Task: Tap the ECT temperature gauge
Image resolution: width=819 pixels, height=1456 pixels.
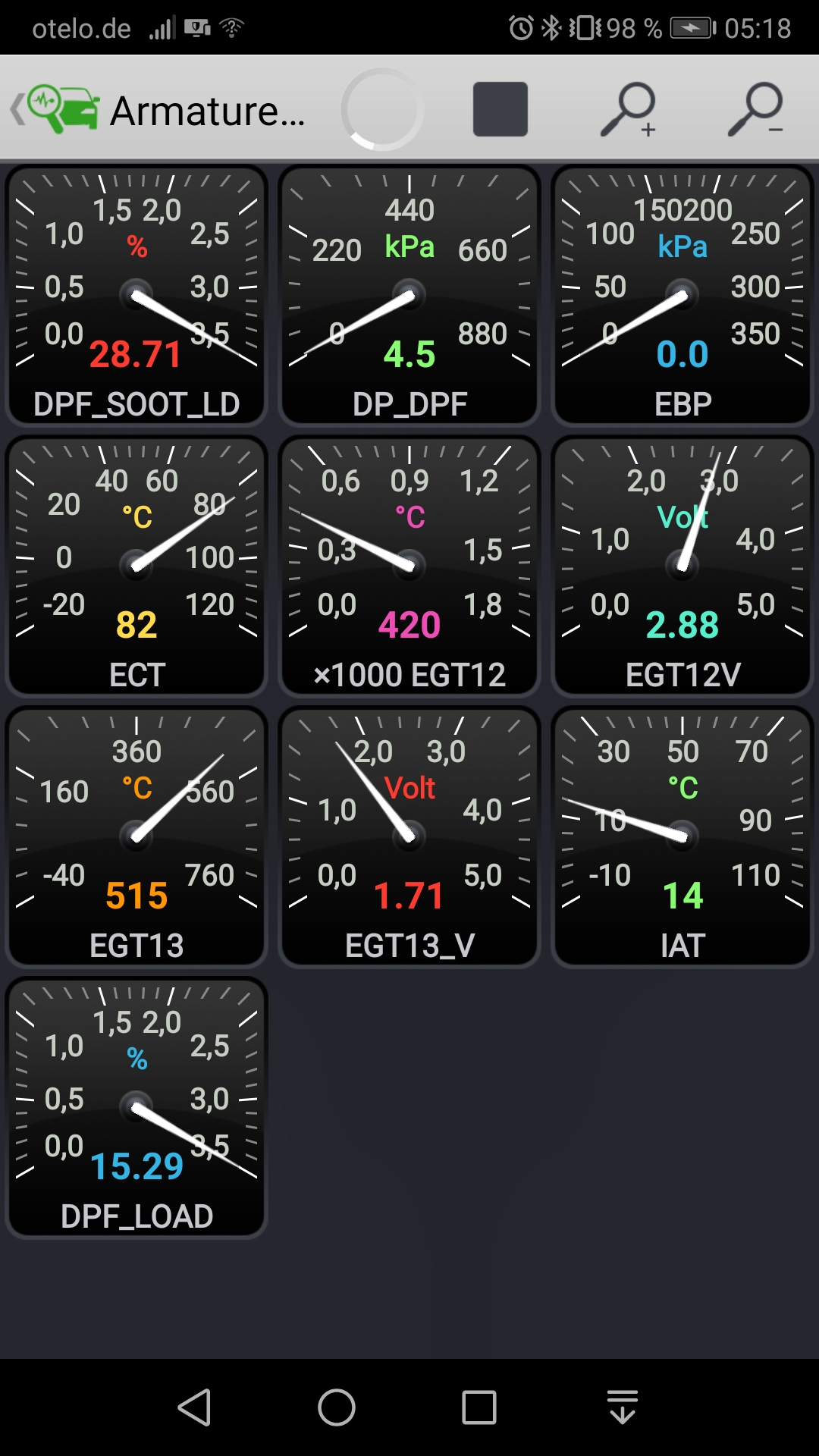Action: tap(136, 566)
